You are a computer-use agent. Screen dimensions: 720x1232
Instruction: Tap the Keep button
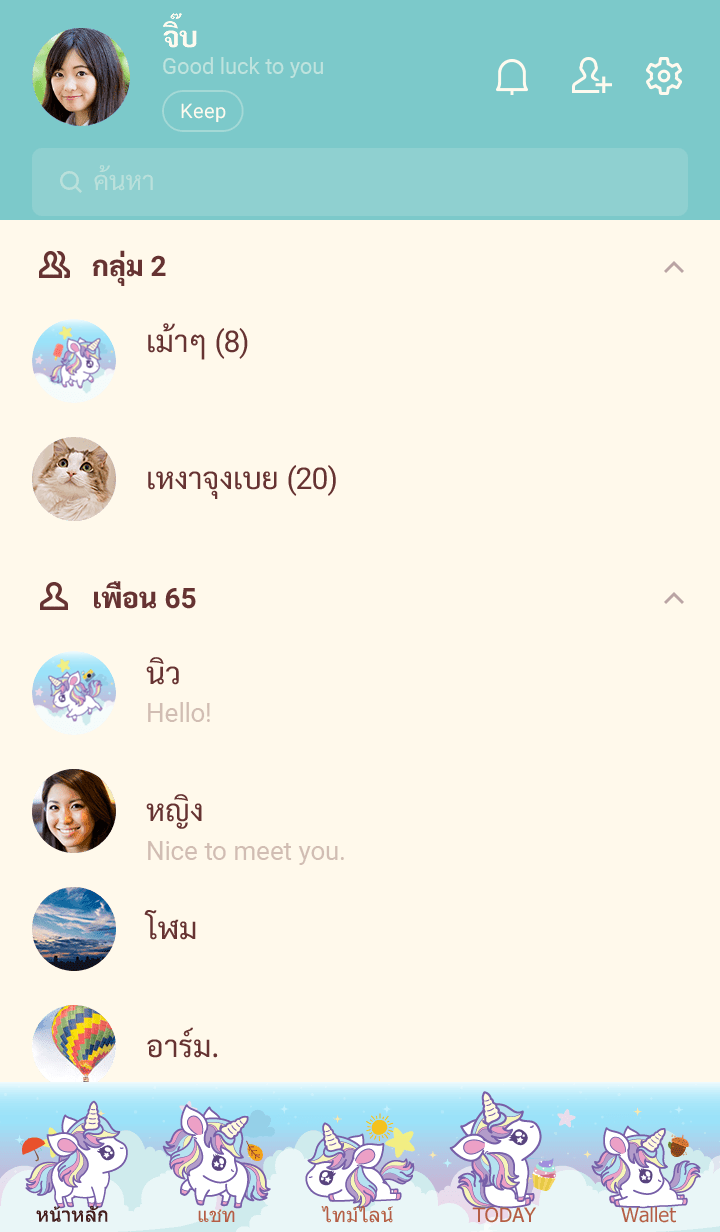tap(202, 111)
